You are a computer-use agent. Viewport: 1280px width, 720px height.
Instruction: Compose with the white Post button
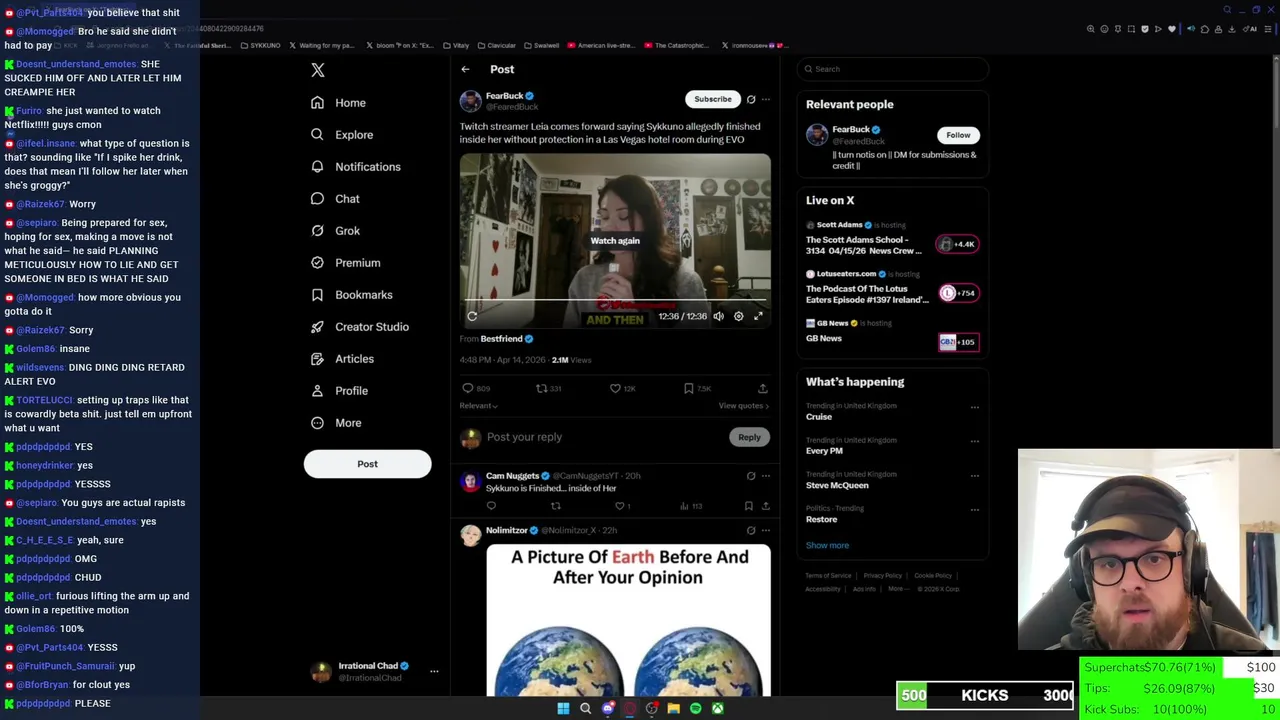(x=367, y=464)
